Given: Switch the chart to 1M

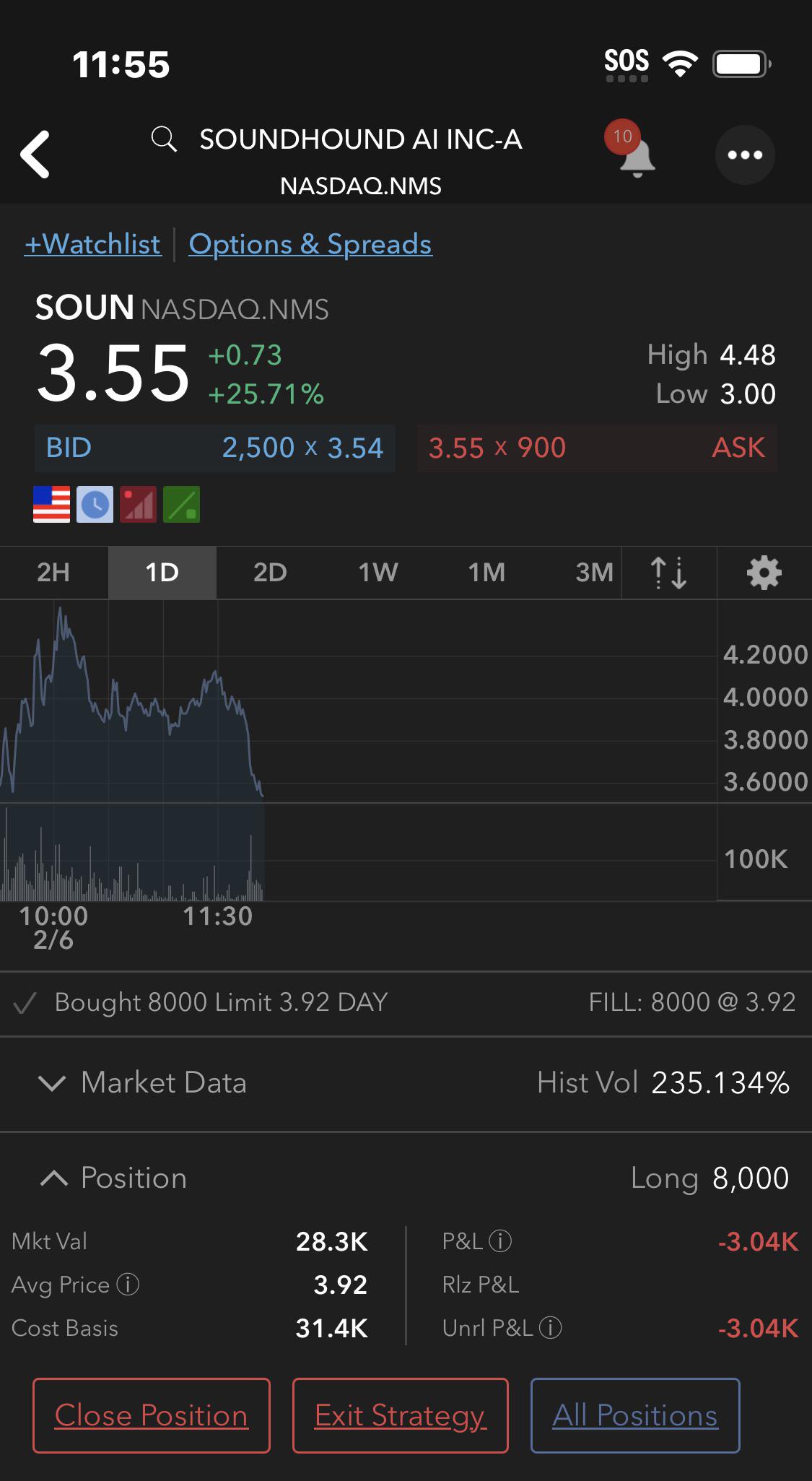Looking at the screenshot, I should (486, 573).
